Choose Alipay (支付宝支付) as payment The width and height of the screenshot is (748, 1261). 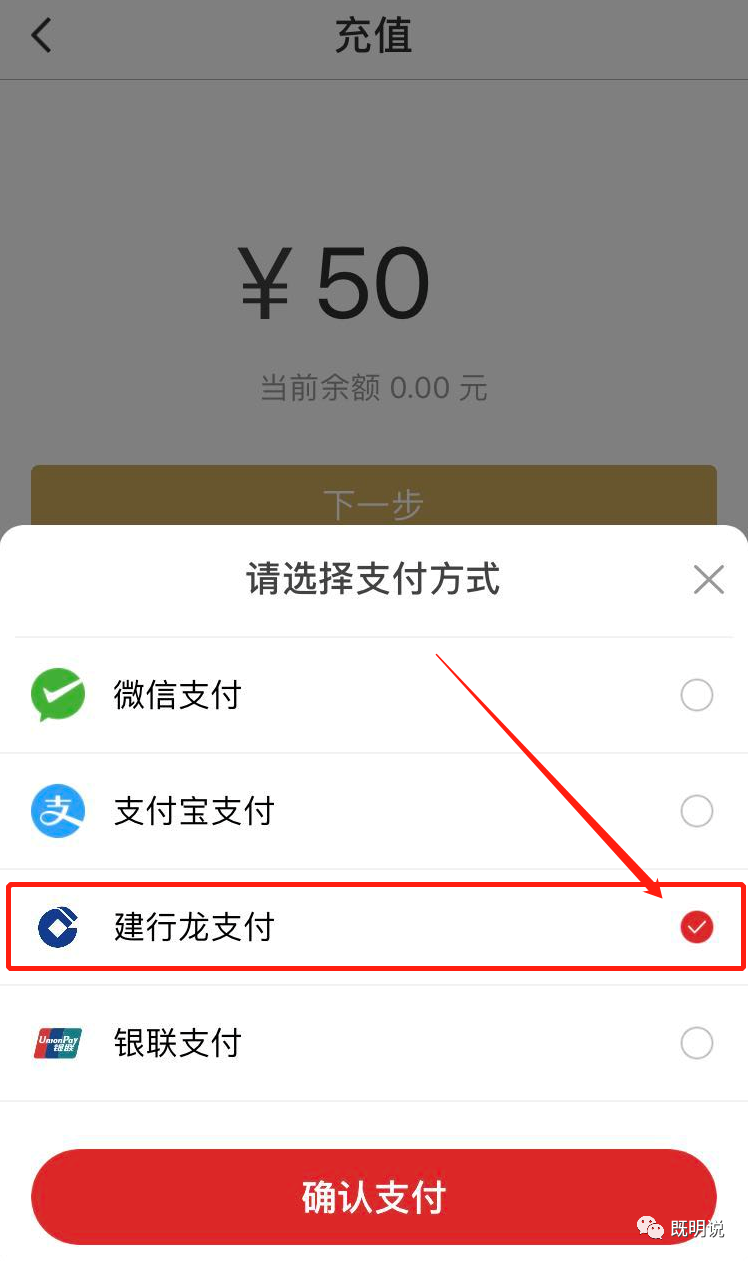tap(374, 811)
